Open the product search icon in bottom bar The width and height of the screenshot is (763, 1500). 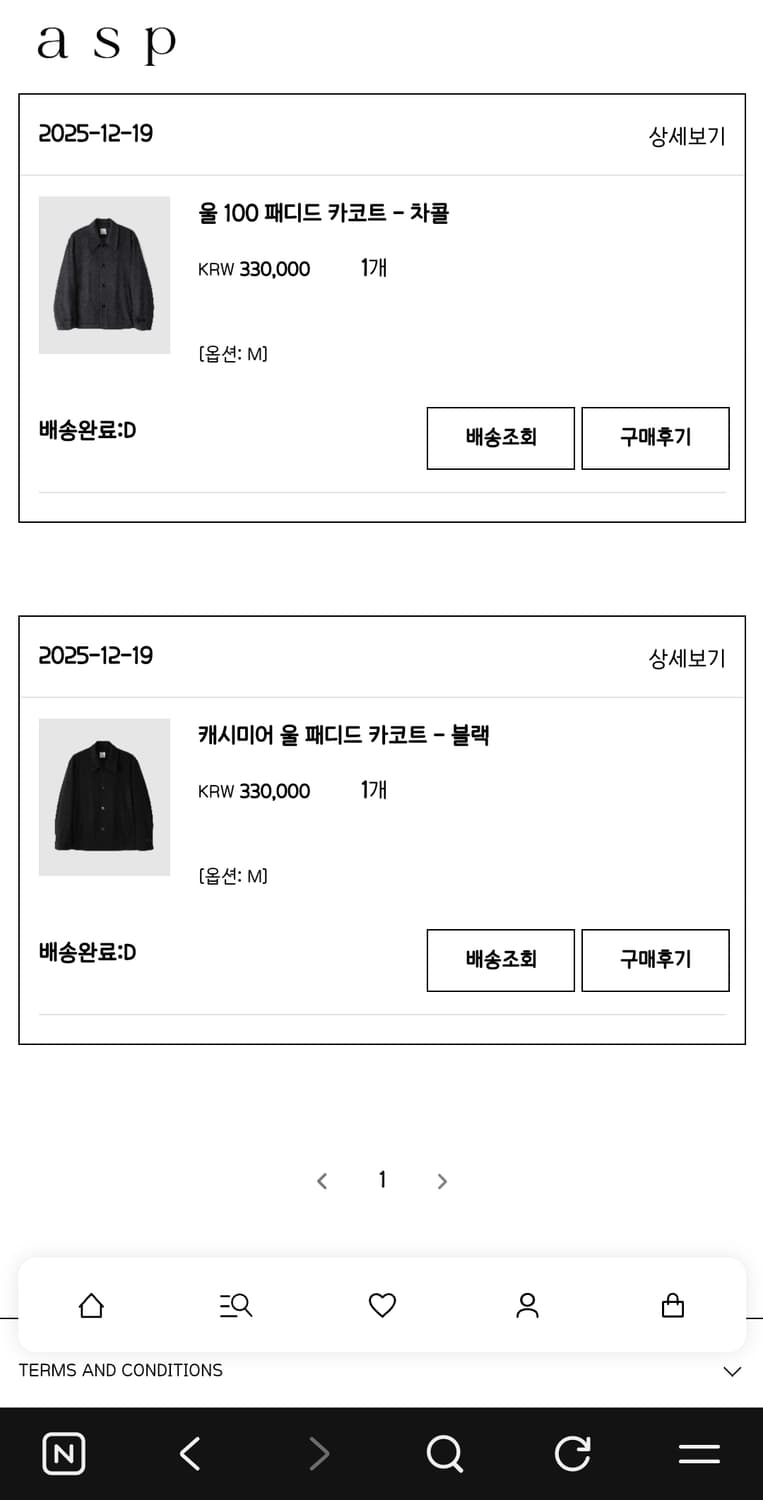(236, 1305)
